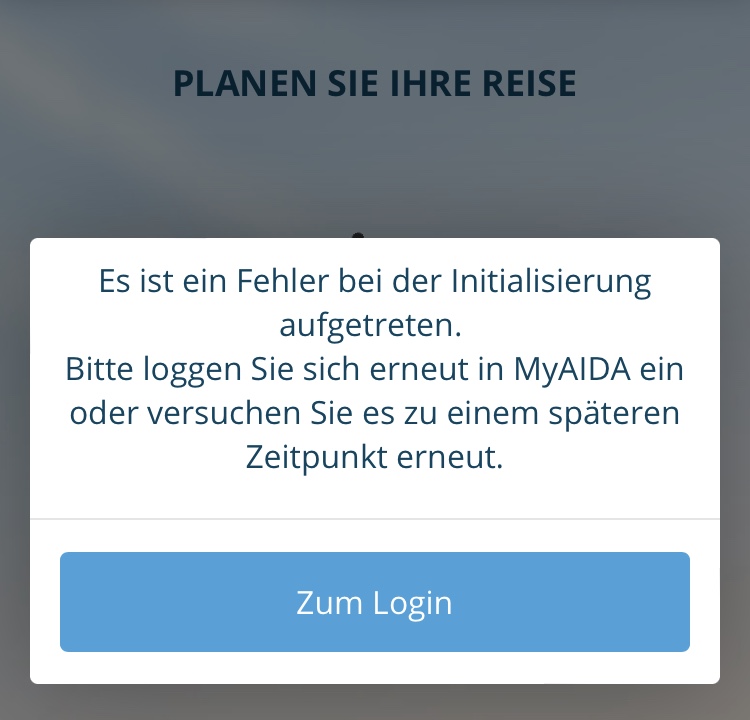
Task: Tap the Zum Login button
Action: point(374,602)
